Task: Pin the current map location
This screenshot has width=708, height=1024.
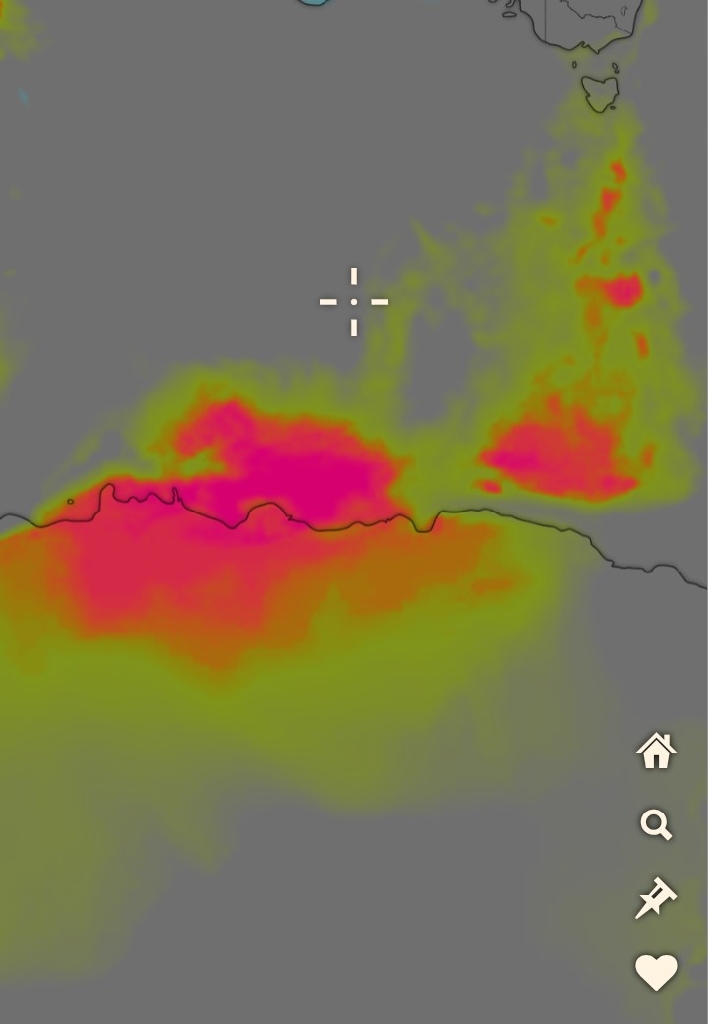Action: tap(656, 898)
